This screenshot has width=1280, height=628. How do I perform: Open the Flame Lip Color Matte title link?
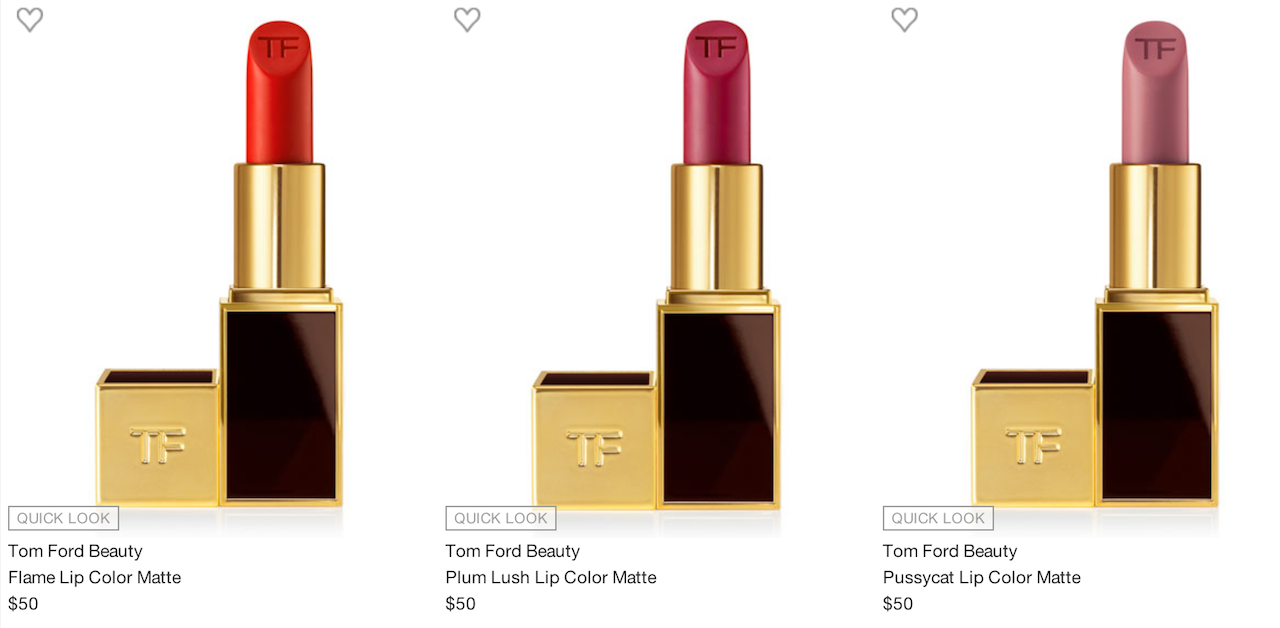(94, 577)
